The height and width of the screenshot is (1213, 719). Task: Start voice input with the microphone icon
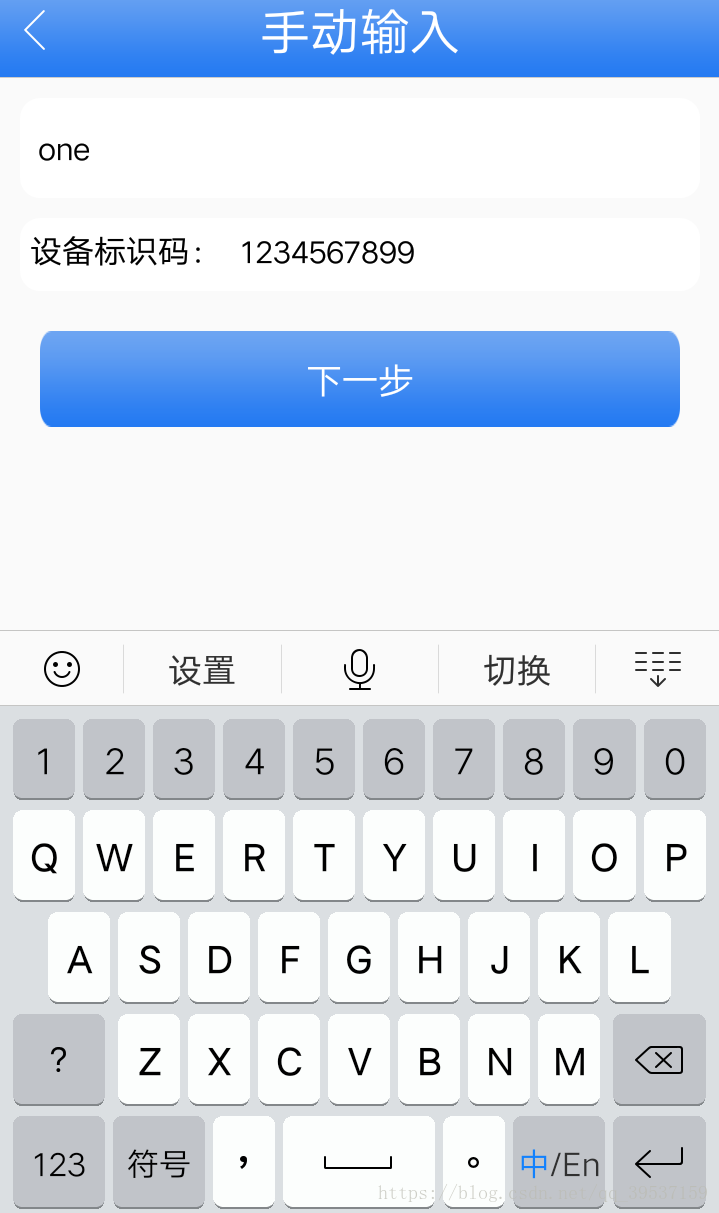359,669
